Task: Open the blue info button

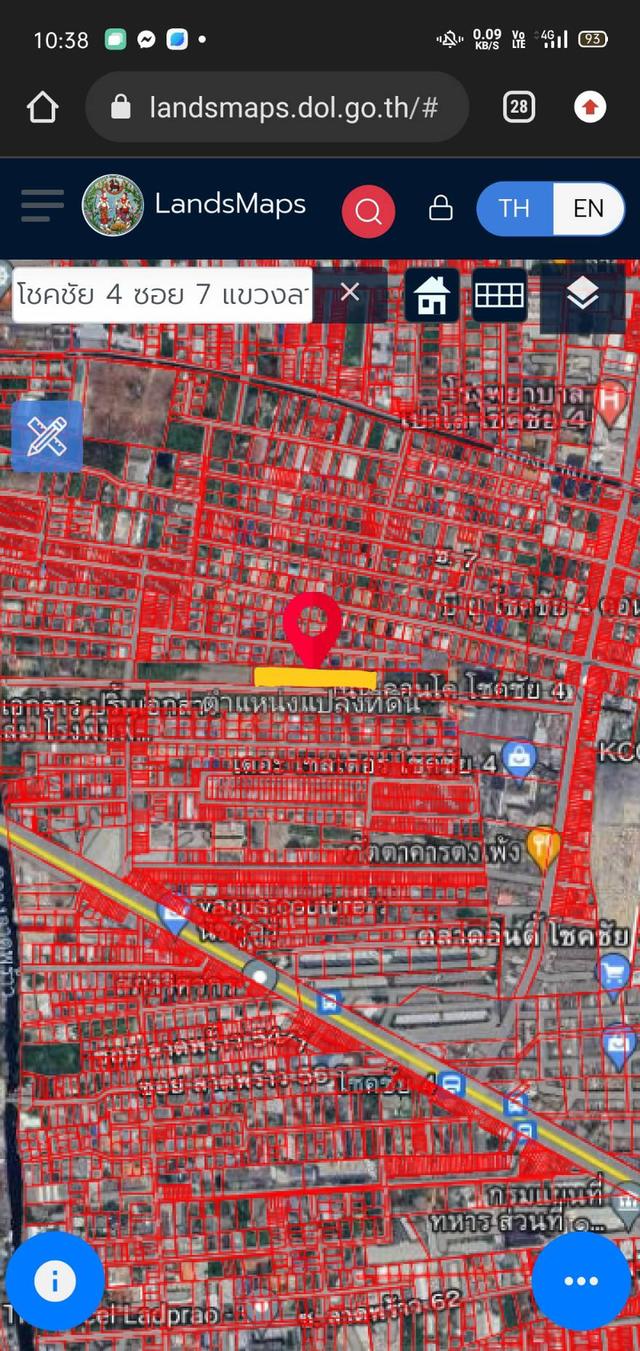Action: pyautogui.click(x=55, y=1280)
